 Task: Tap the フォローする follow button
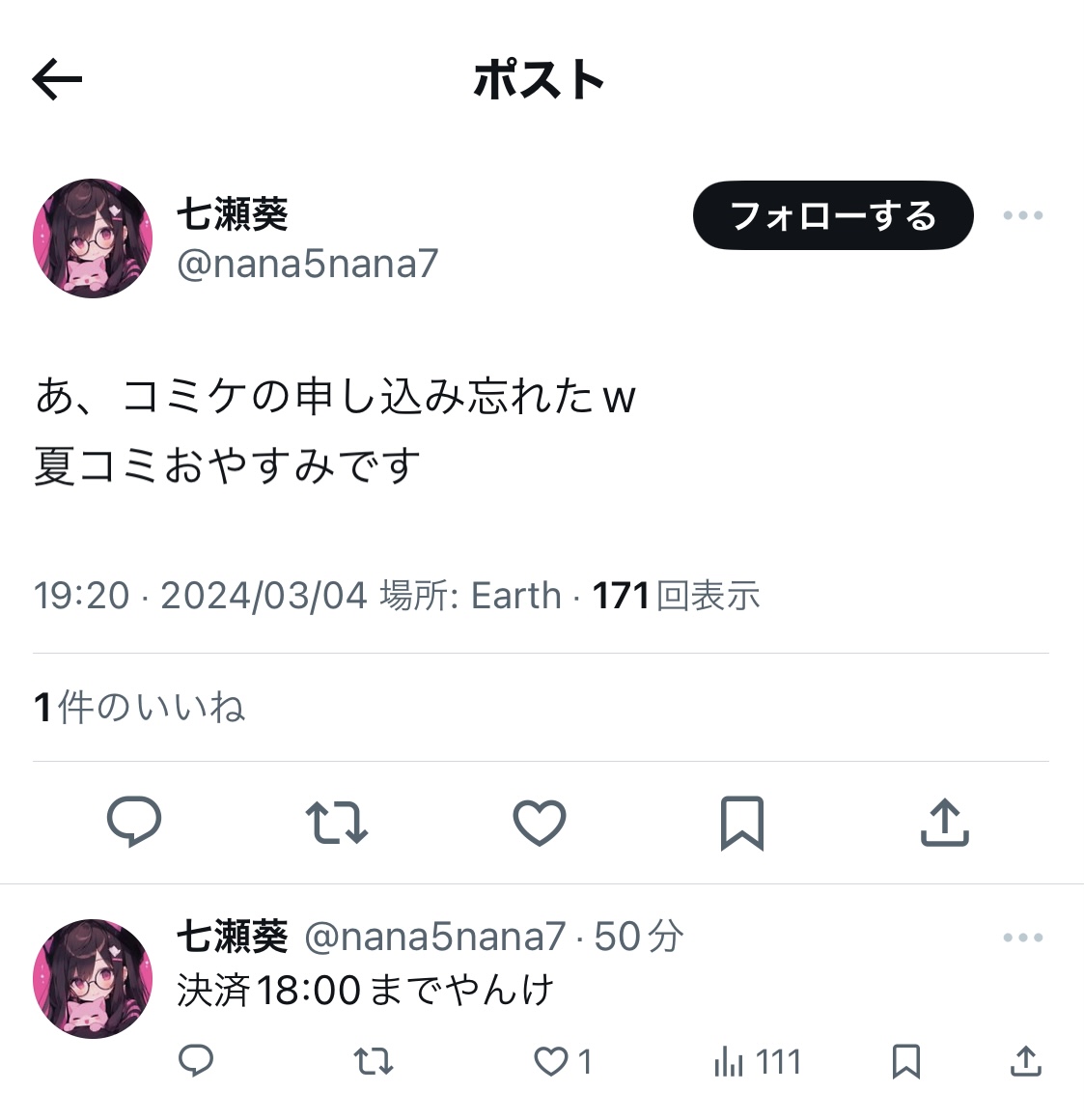click(832, 215)
